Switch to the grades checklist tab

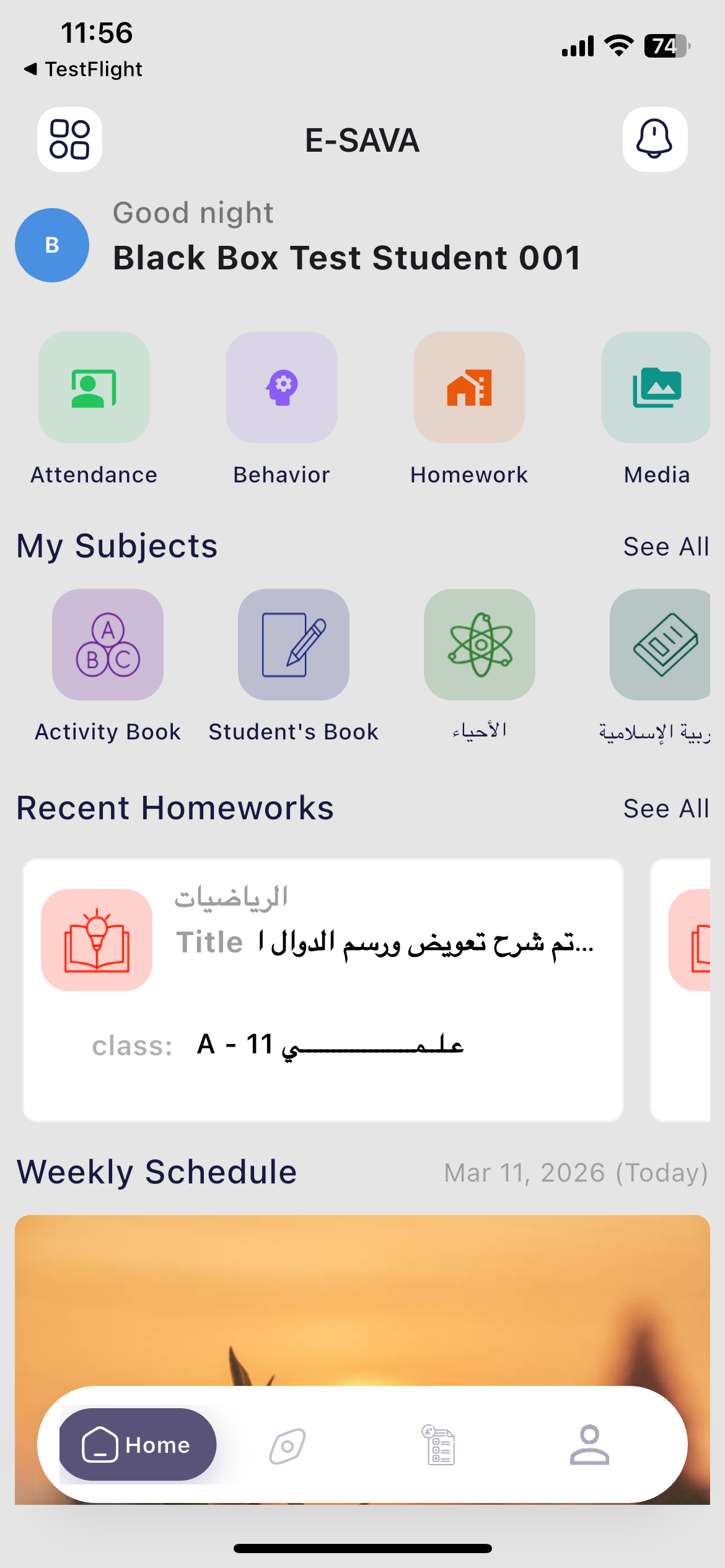(x=439, y=1445)
